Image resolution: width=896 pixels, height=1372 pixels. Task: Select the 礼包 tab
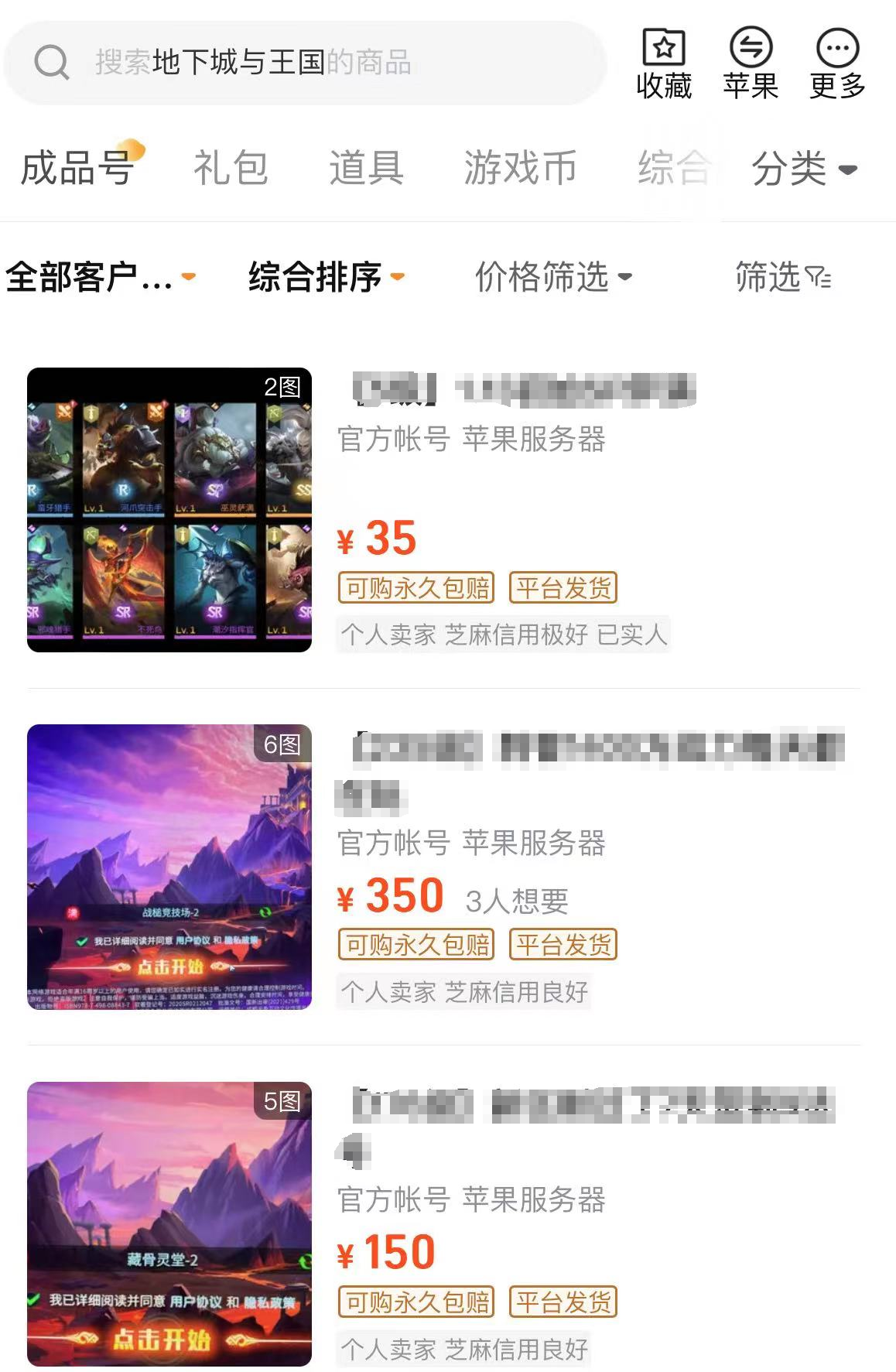(x=231, y=167)
